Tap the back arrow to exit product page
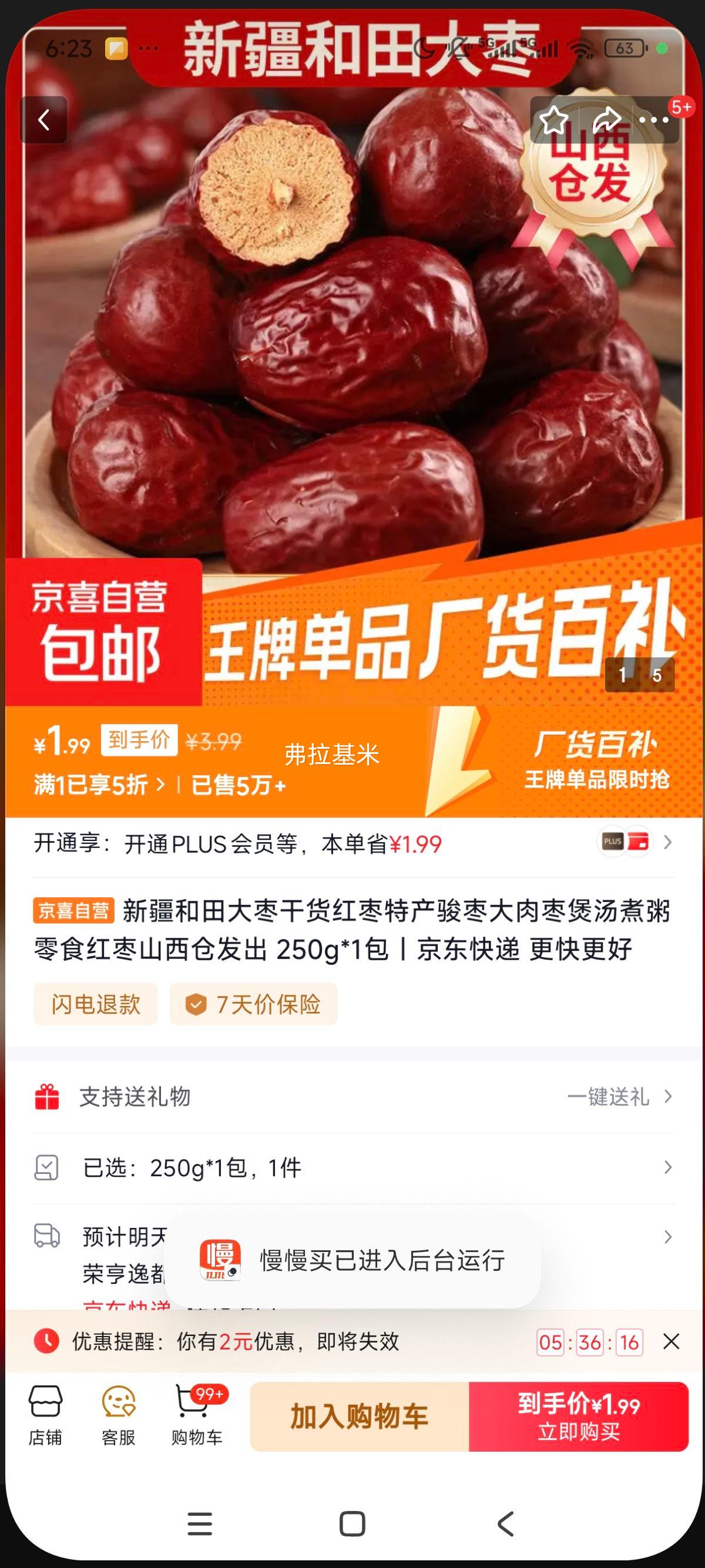 (x=44, y=119)
